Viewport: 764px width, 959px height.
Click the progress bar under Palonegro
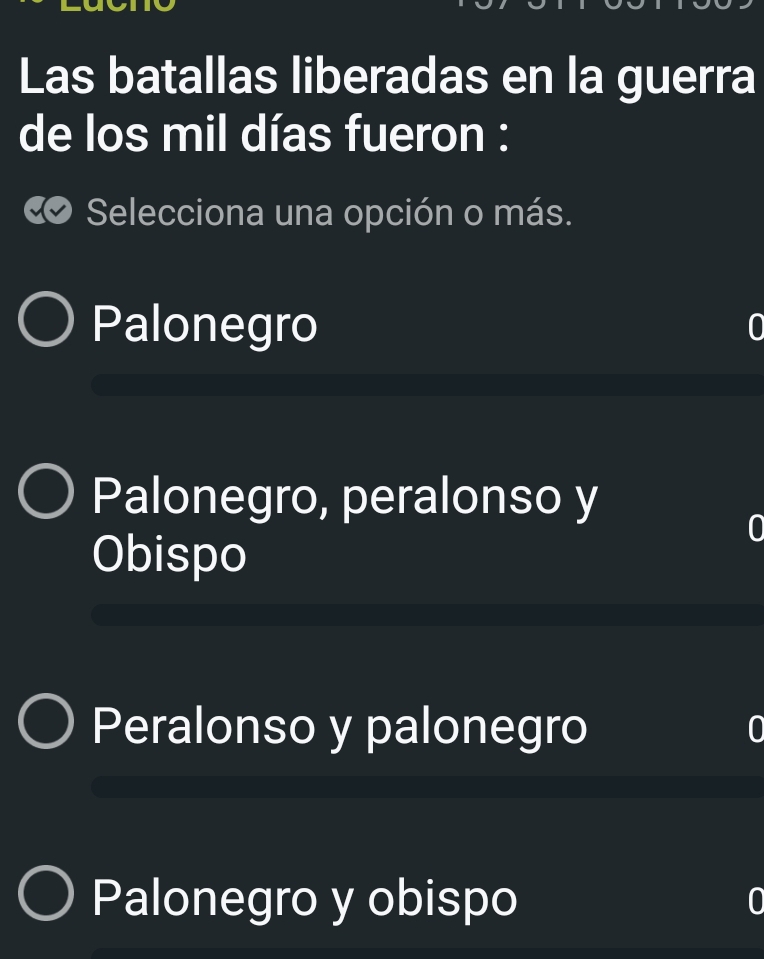(420, 385)
